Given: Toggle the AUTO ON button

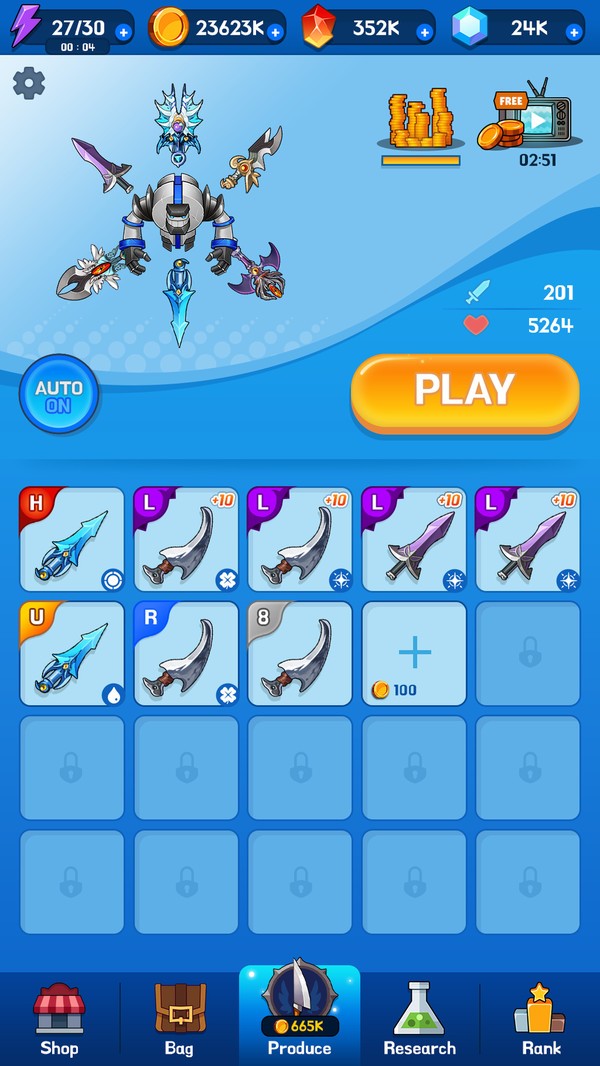Looking at the screenshot, I should (x=59, y=396).
